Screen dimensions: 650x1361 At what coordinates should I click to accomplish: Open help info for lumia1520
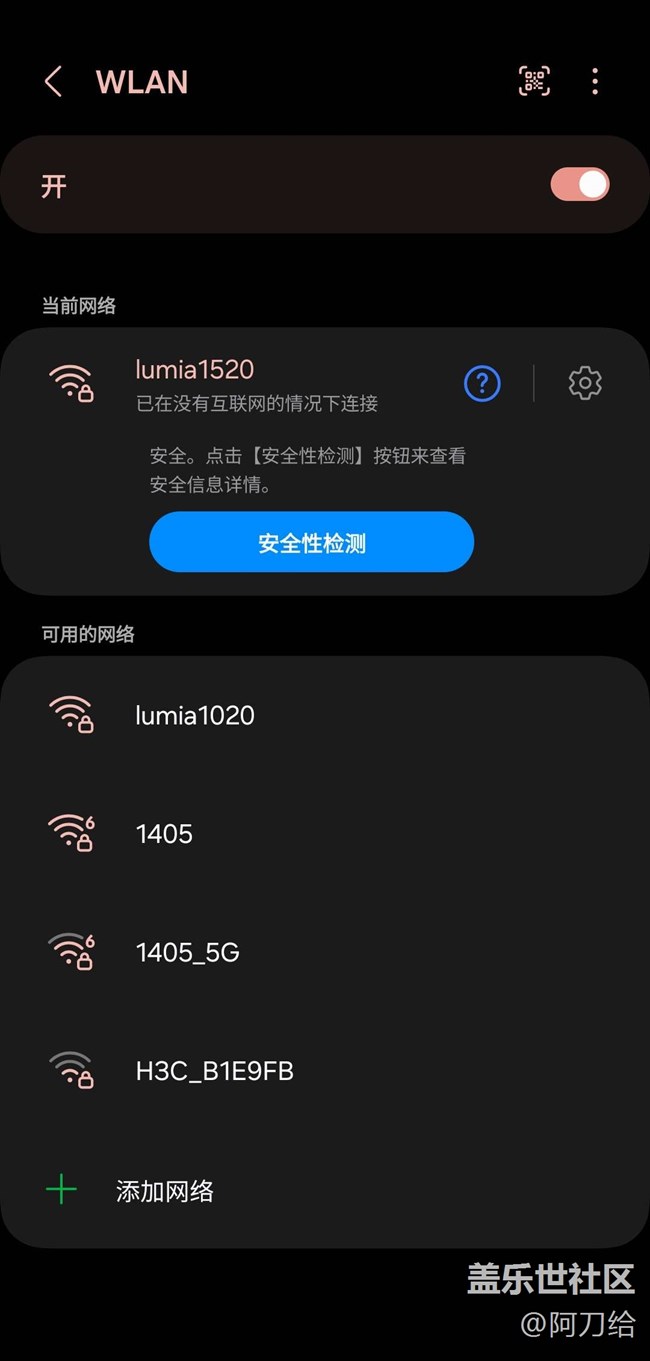482,383
